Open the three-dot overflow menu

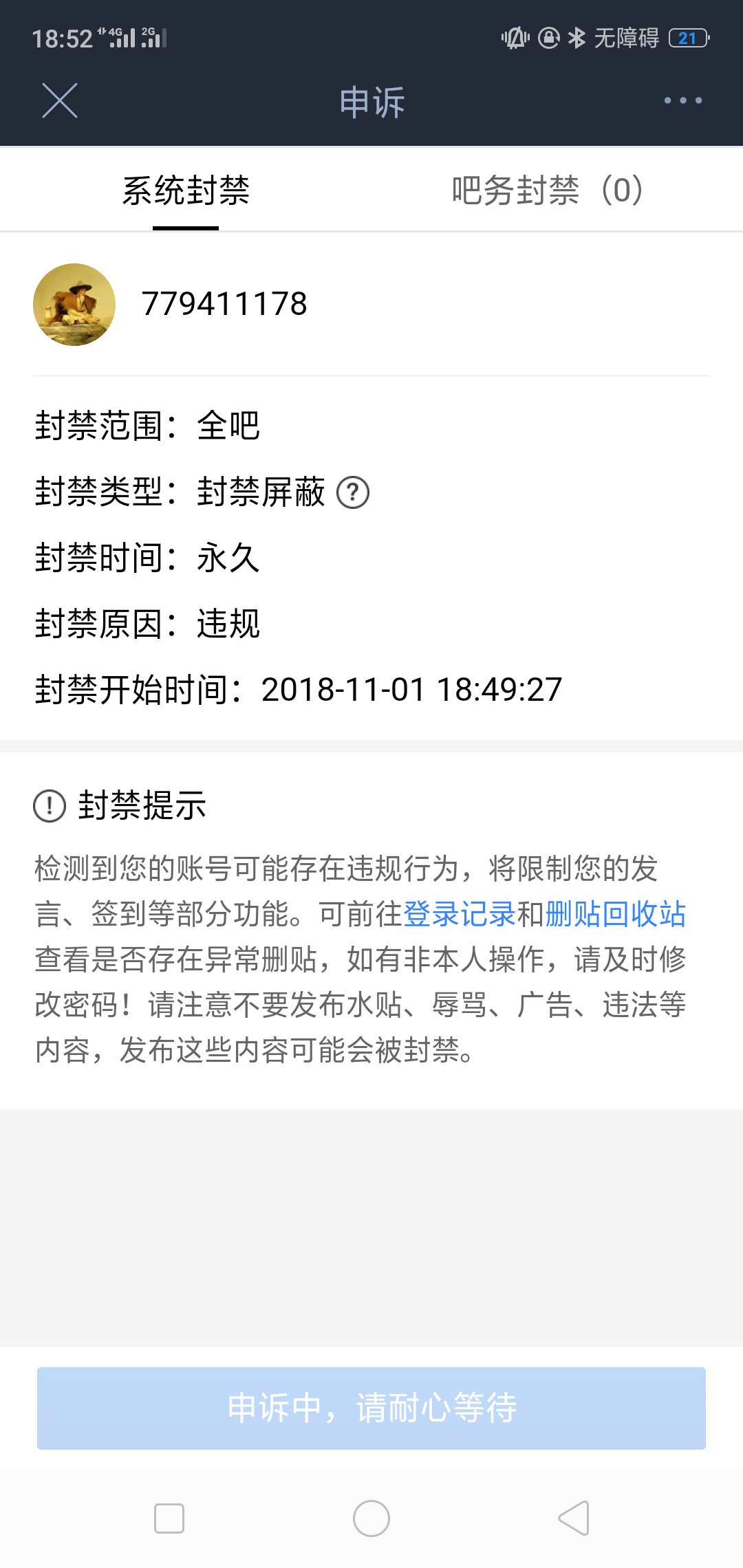tap(682, 101)
